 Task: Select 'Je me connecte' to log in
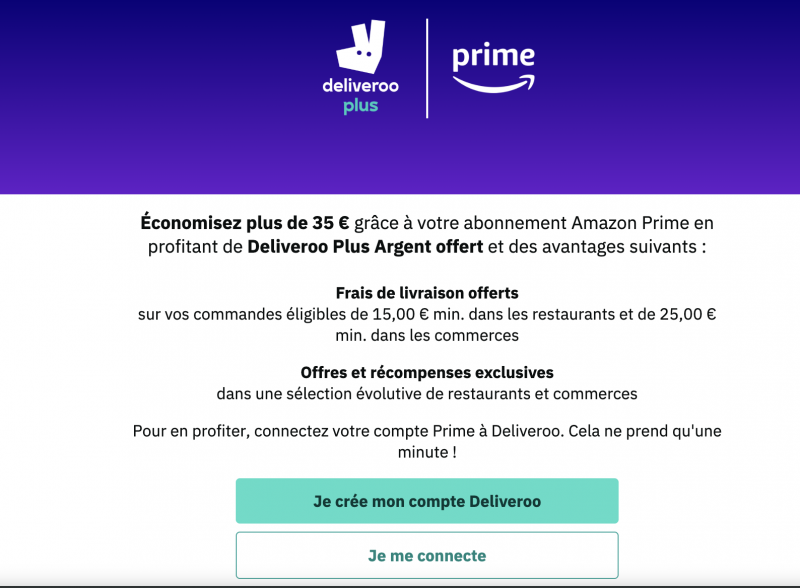tap(427, 555)
